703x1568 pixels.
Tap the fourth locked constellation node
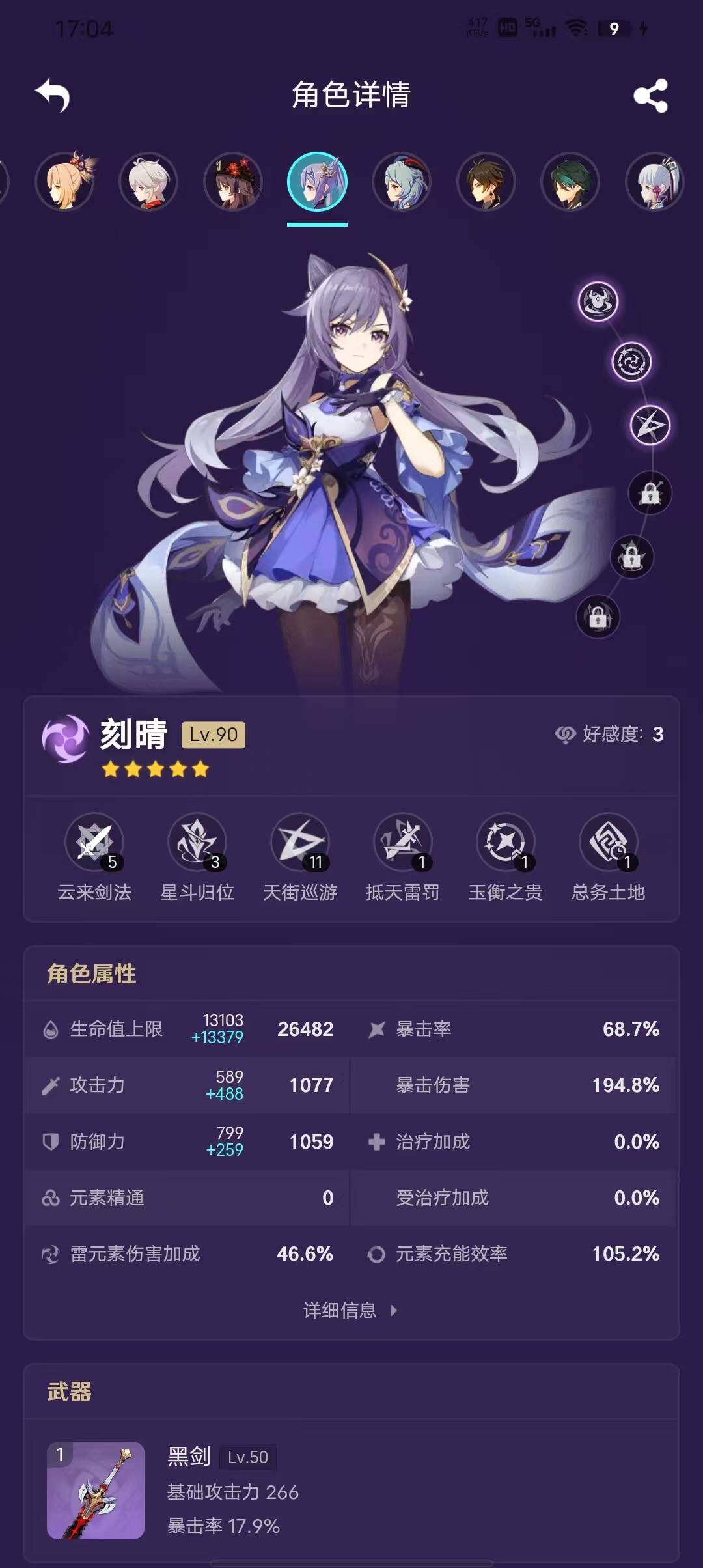[x=650, y=493]
